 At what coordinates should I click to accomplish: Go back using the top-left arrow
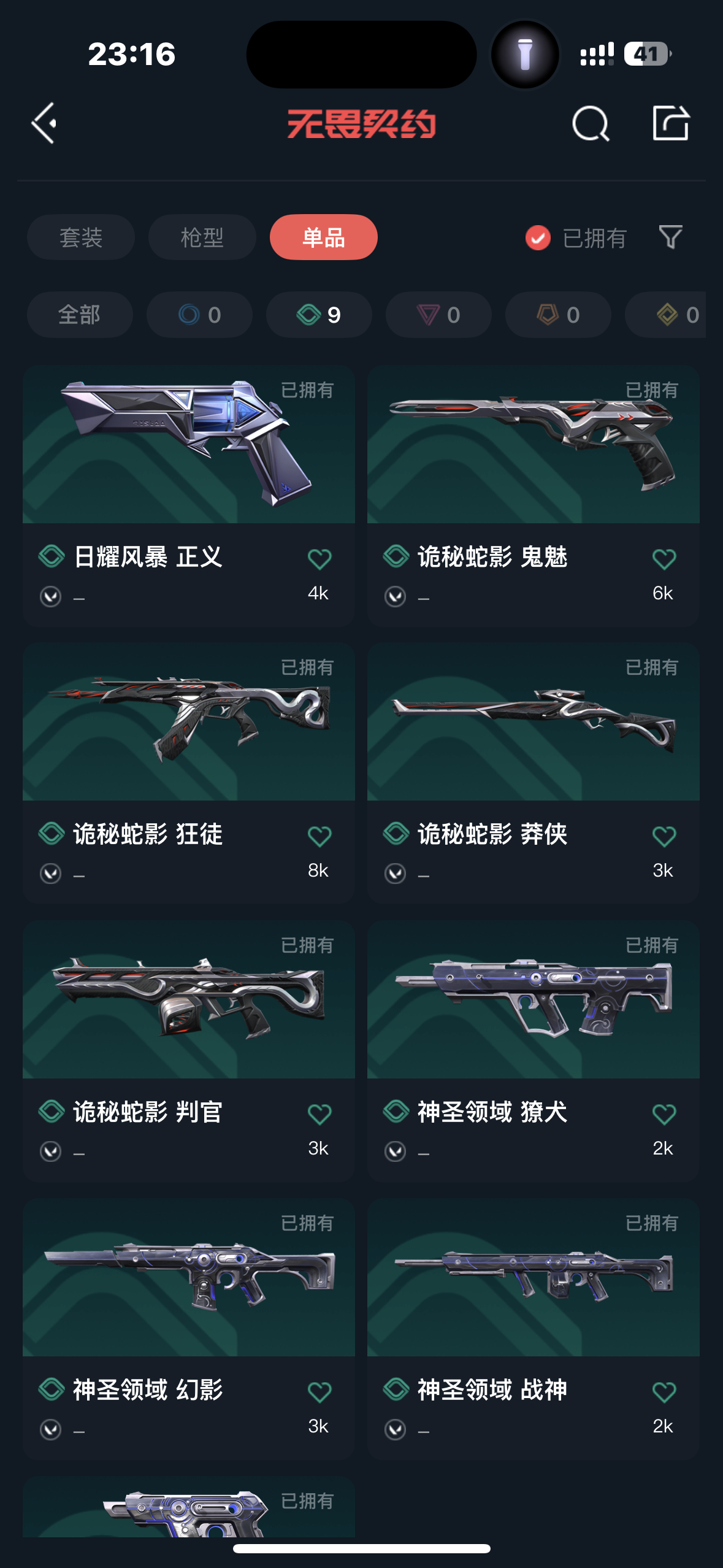[x=45, y=123]
